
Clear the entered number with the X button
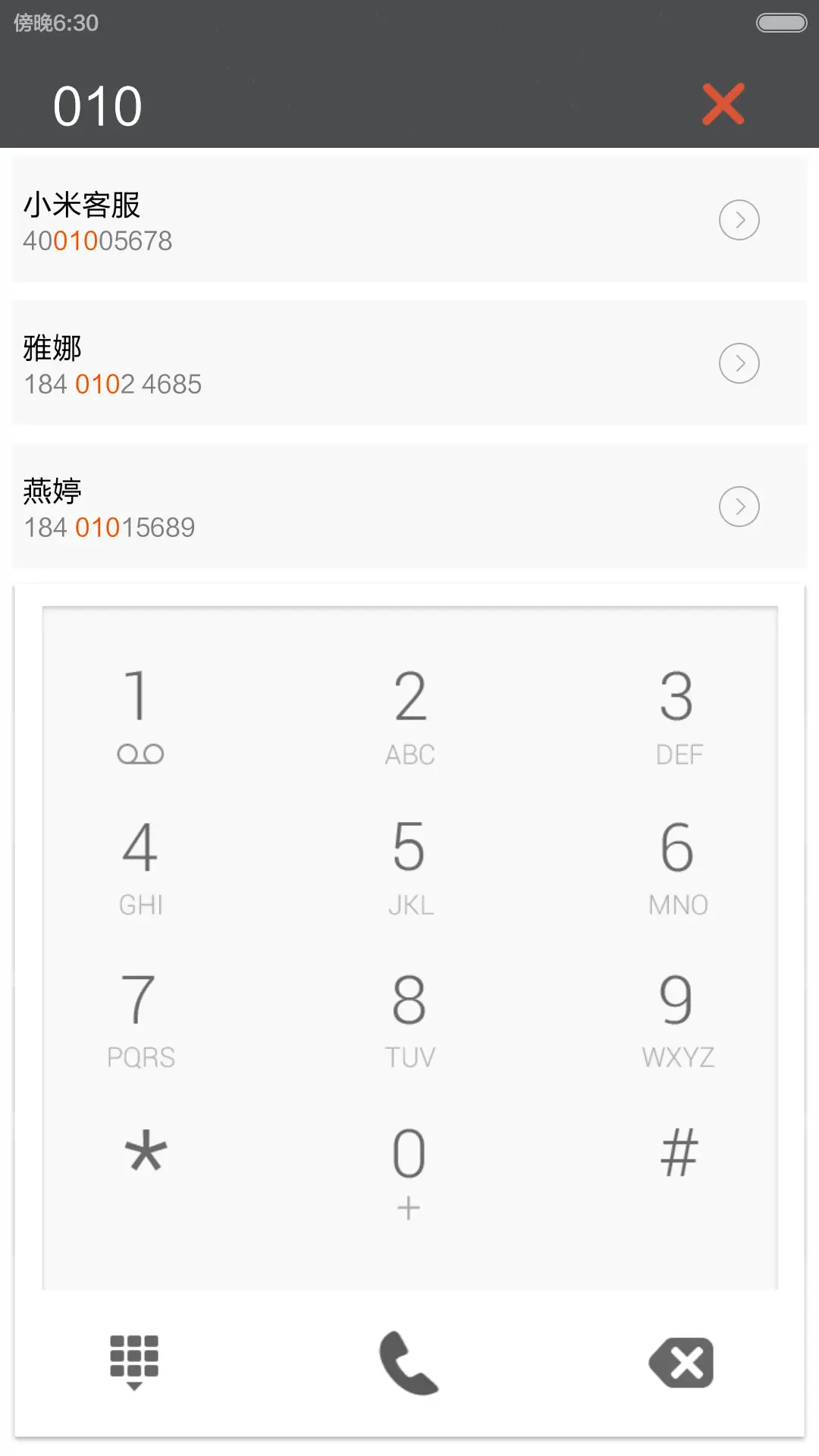(x=723, y=105)
